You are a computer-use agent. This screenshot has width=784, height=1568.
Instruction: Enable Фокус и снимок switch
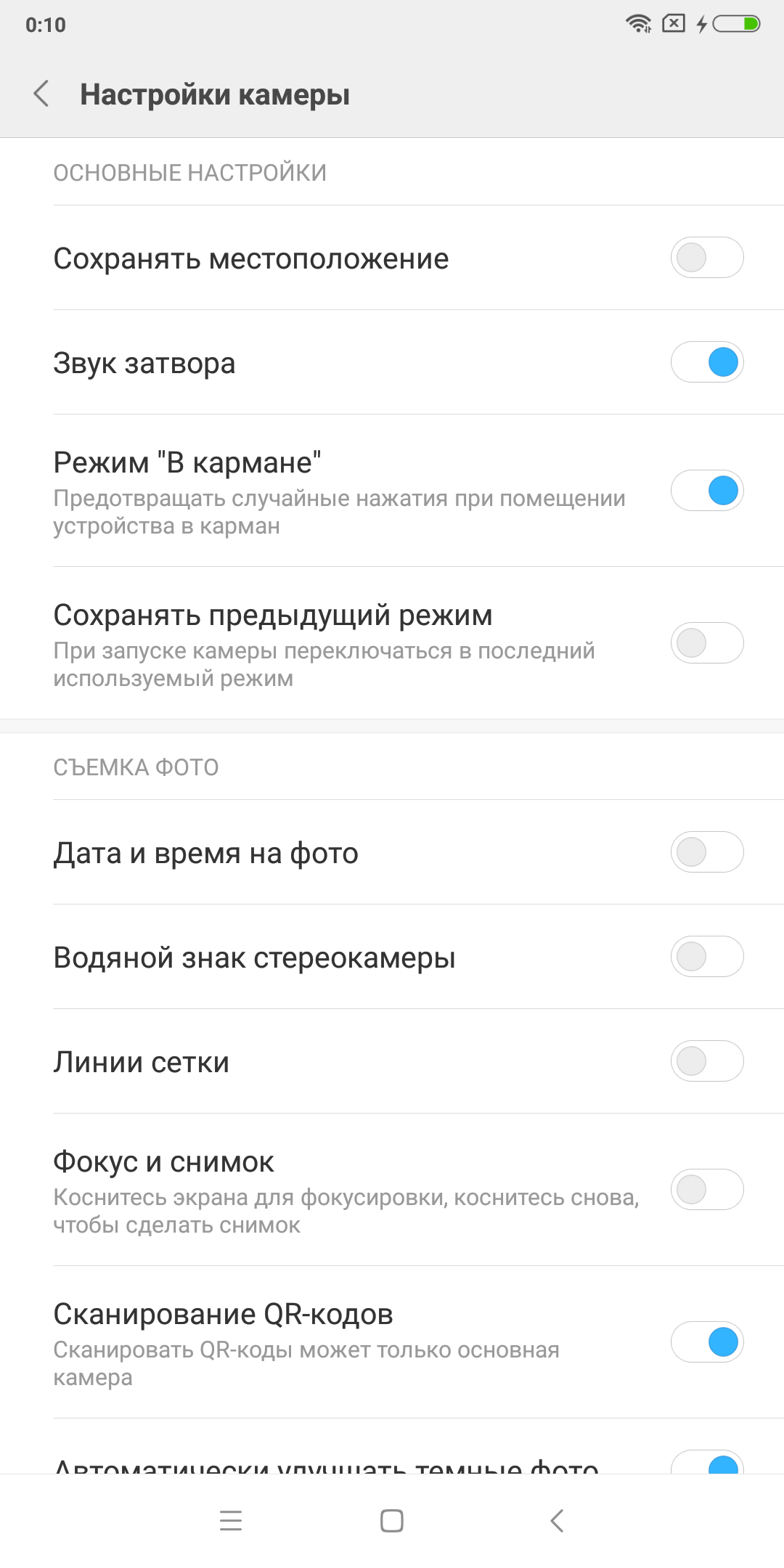click(706, 1190)
